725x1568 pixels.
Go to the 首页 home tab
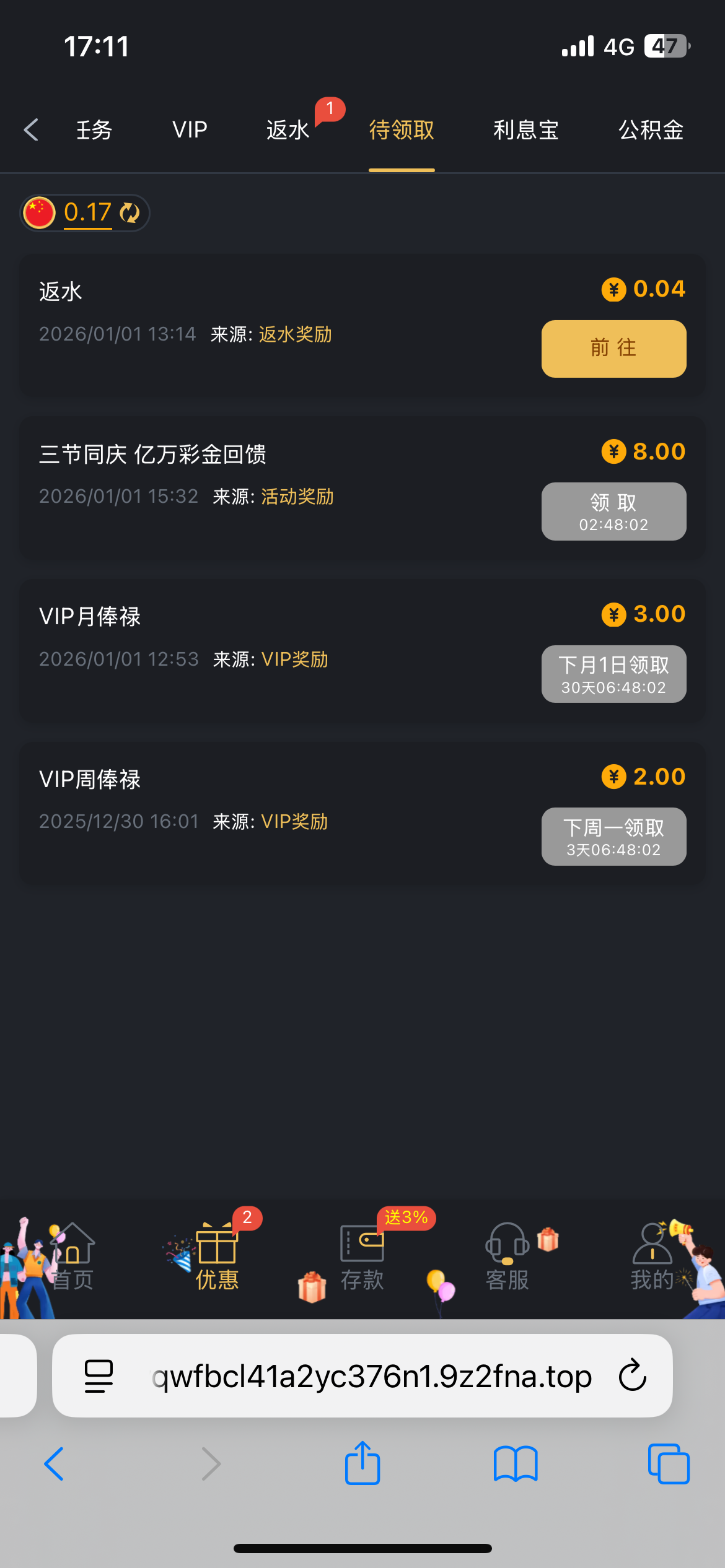(72, 1257)
